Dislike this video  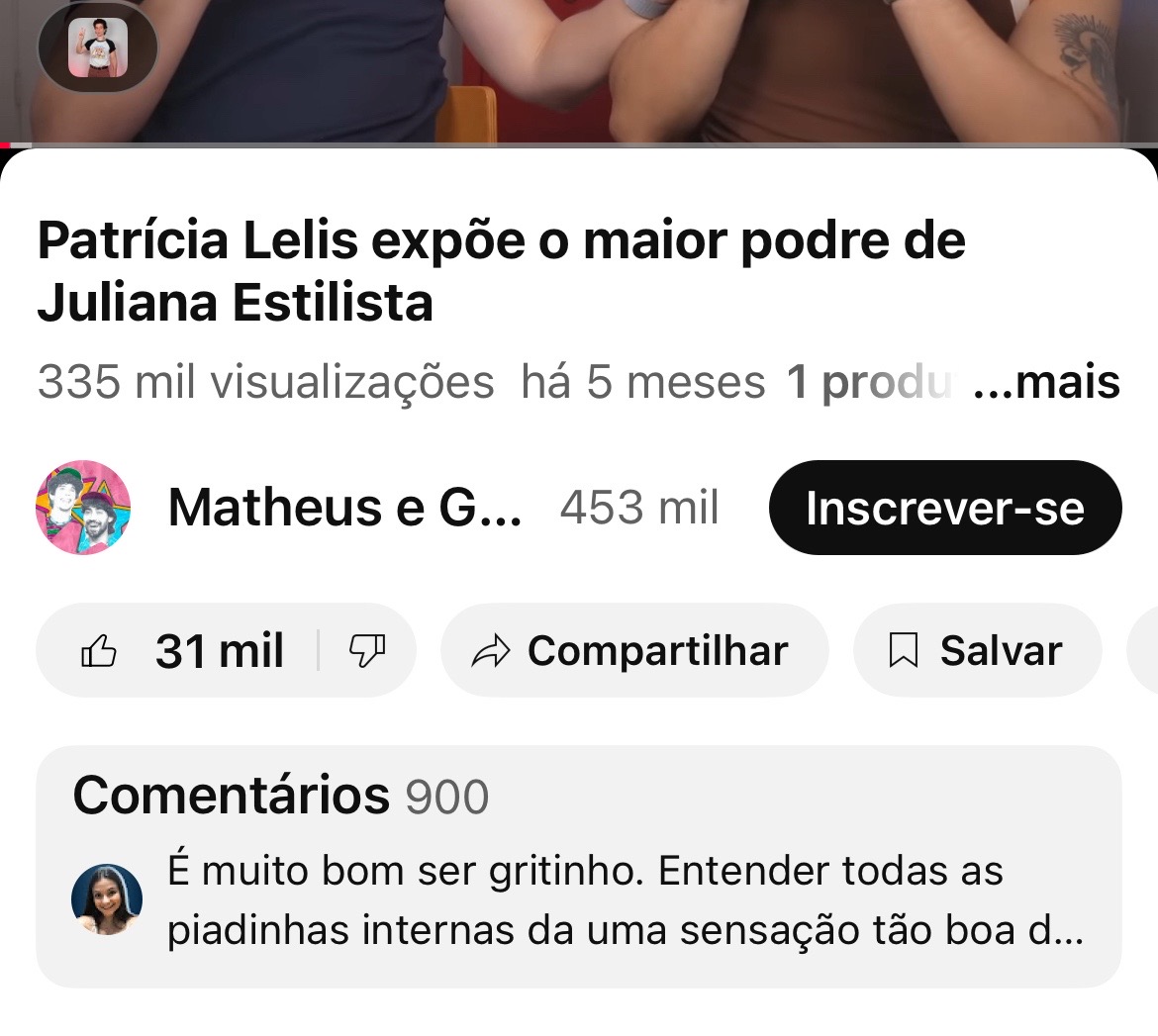pos(366,651)
